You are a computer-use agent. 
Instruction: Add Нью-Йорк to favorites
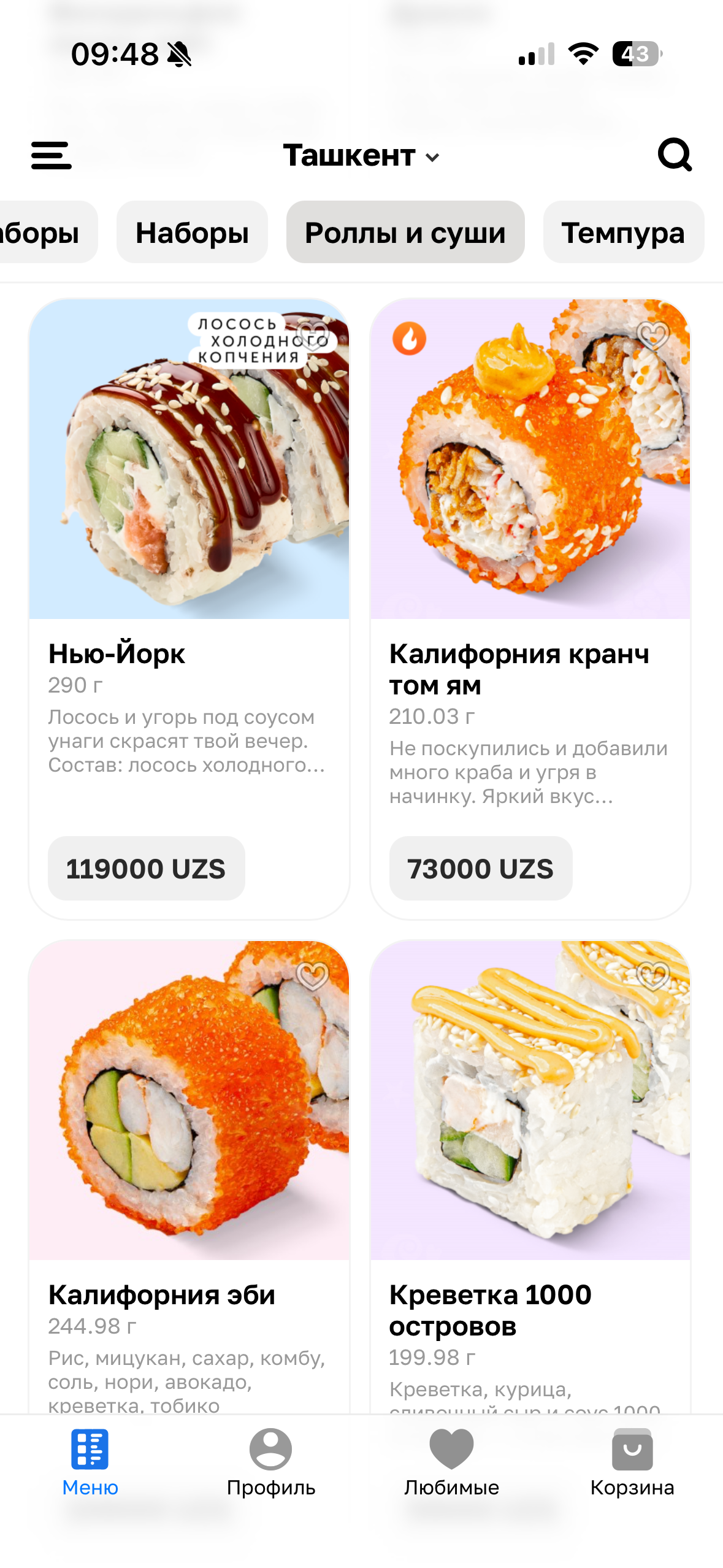313,335
